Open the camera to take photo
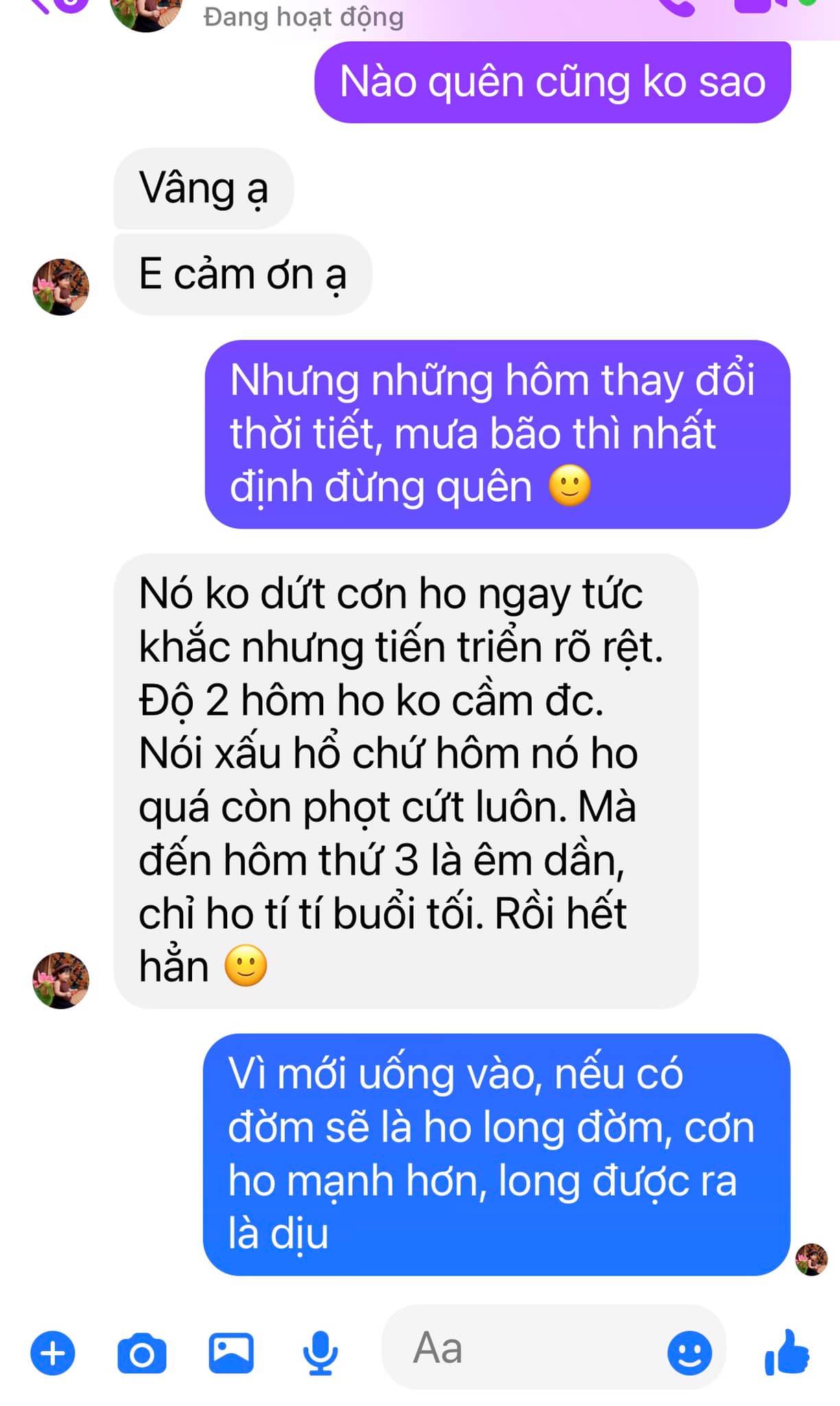The width and height of the screenshot is (840, 1406). (x=142, y=1352)
